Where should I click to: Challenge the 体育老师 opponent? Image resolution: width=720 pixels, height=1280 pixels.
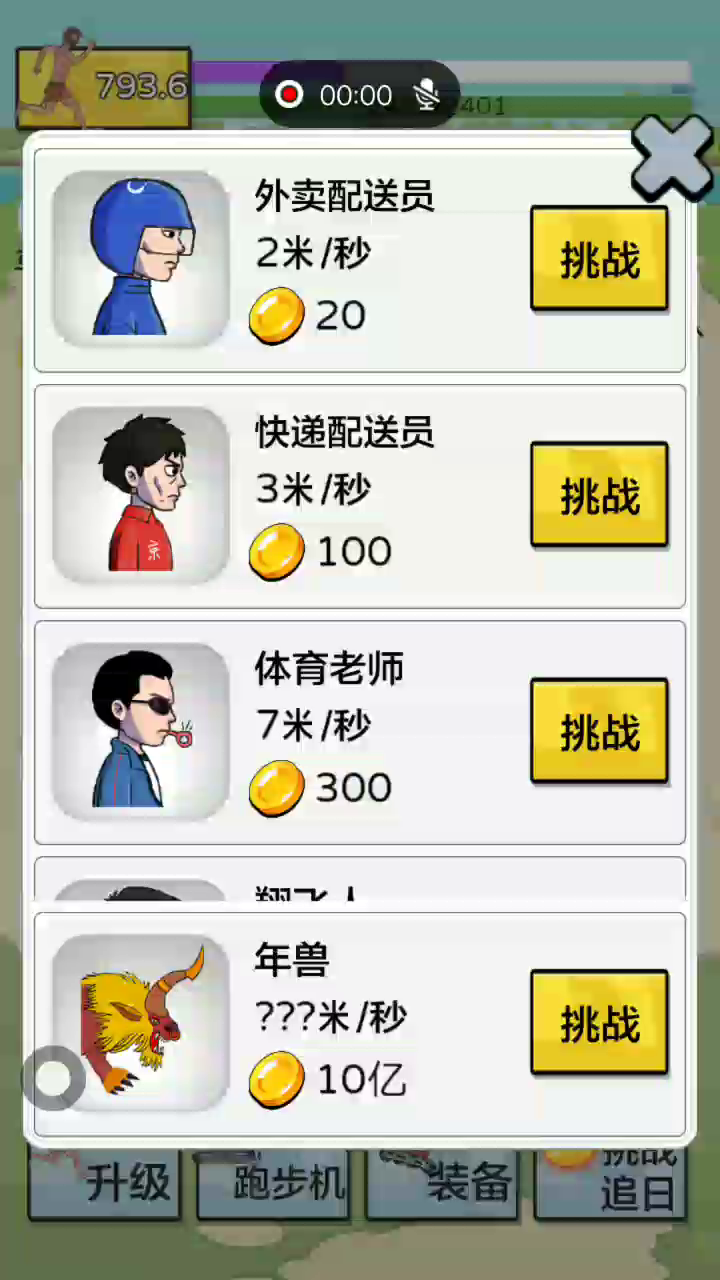point(598,731)
